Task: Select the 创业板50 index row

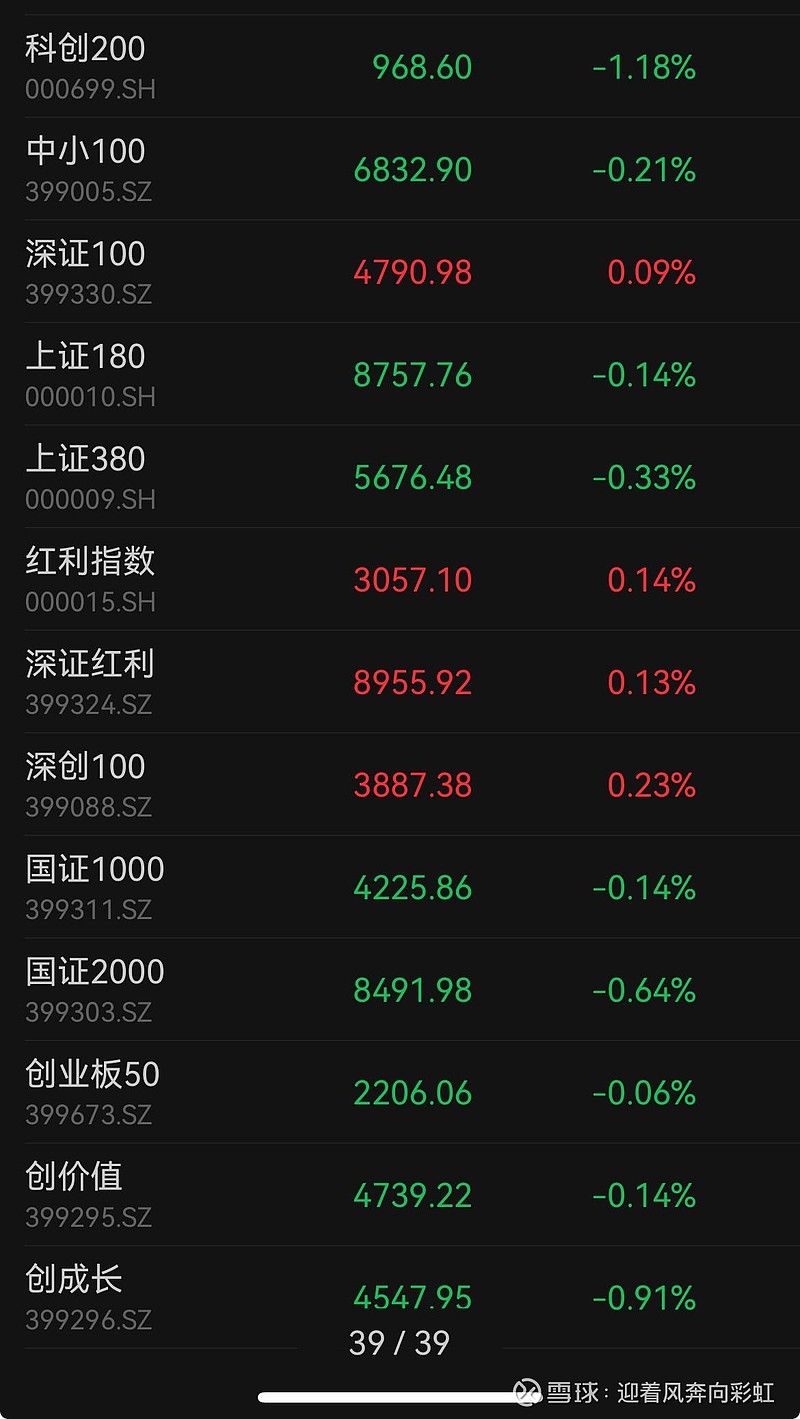Action: (x=90, y=1072)
